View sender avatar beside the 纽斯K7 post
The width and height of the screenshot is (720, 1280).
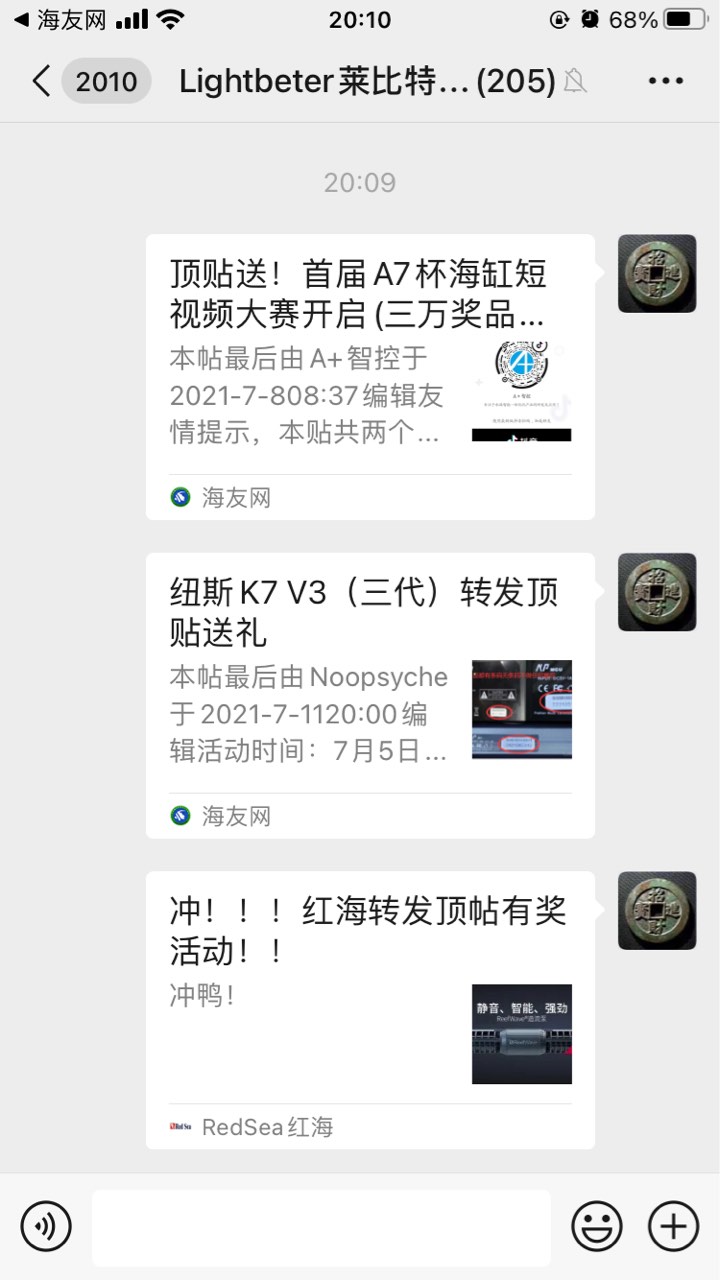coord(657,592)
